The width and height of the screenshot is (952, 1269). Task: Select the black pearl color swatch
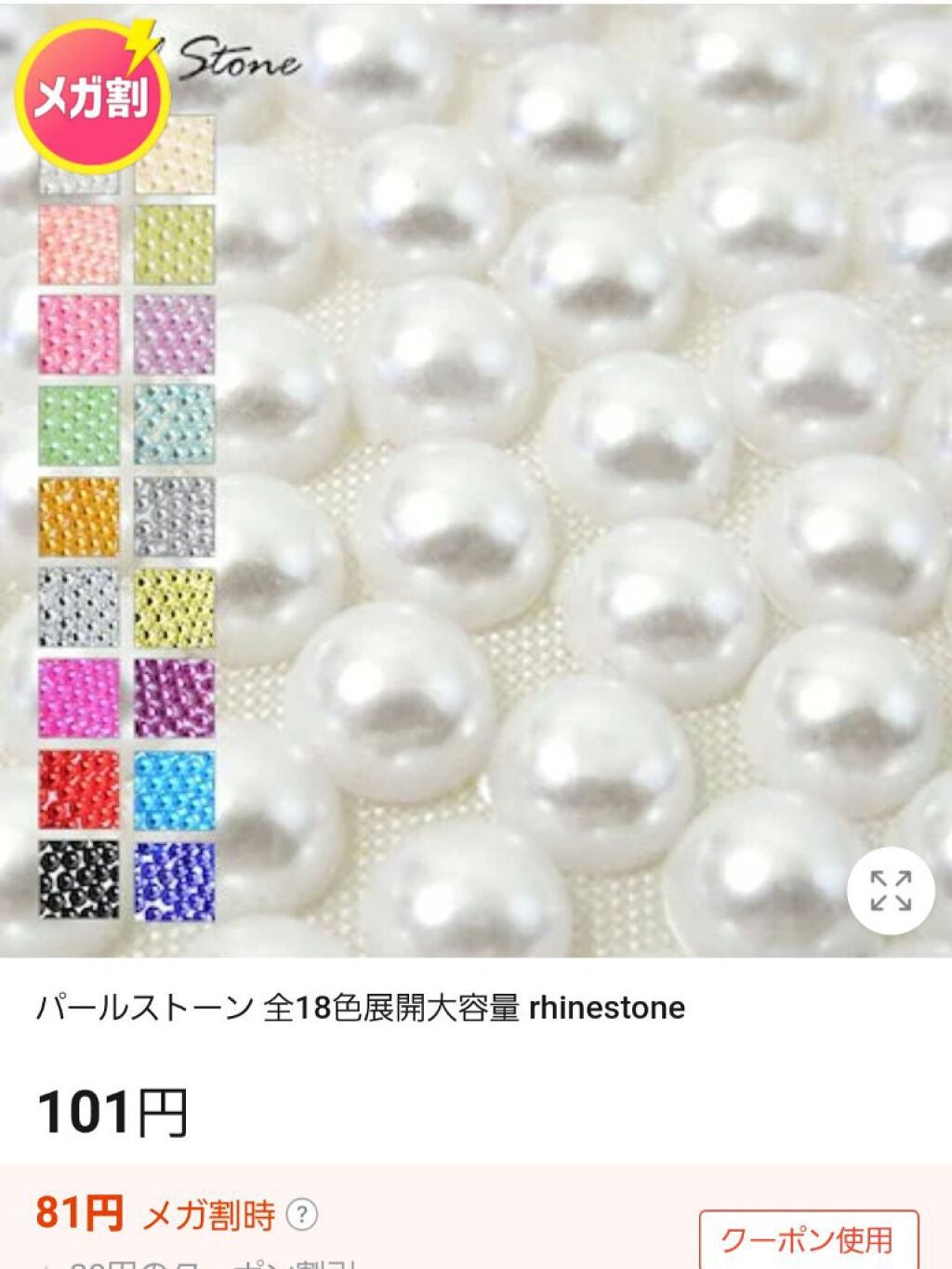coord(79,883)
